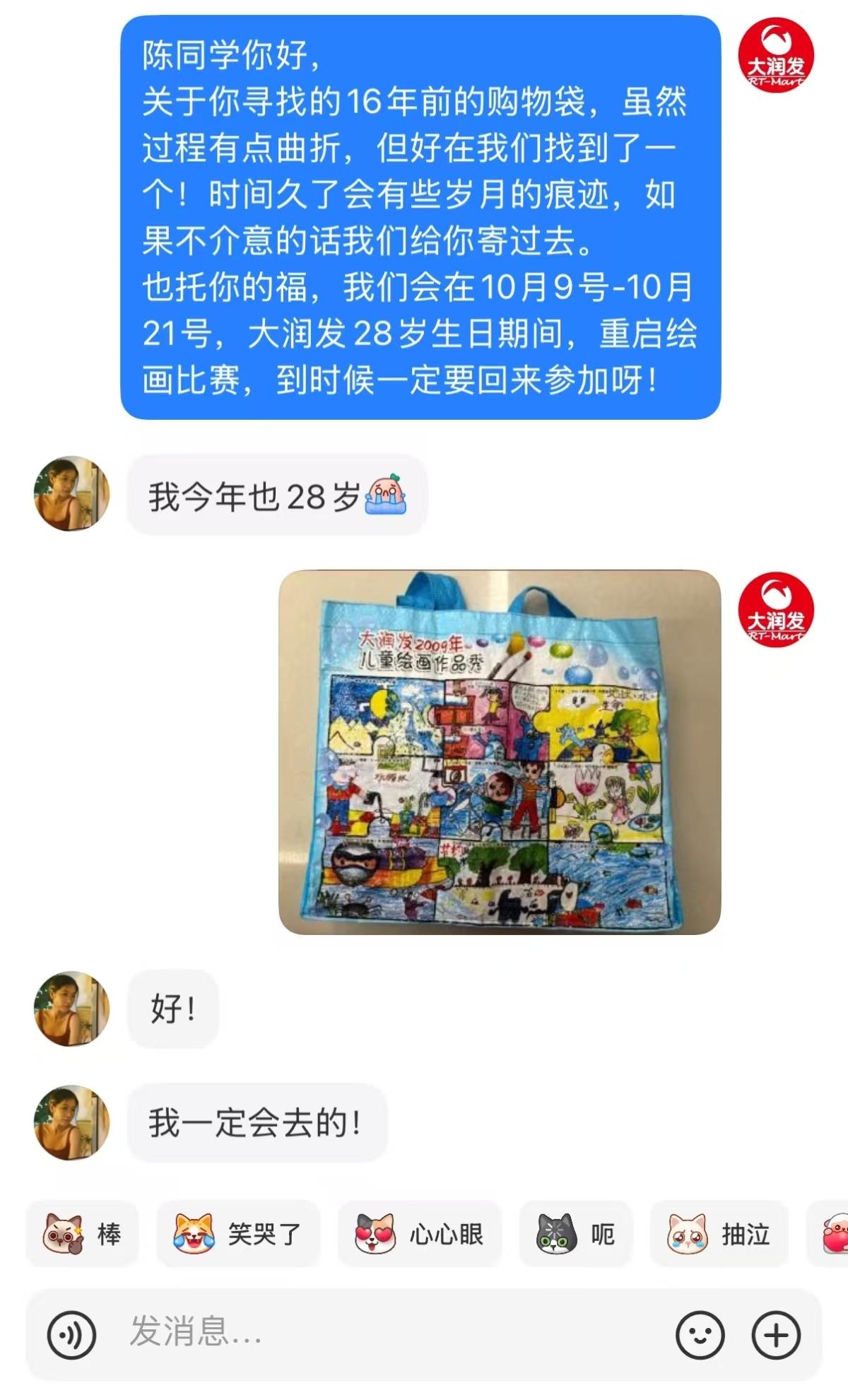Open the 大润发 avatar beside the long message
Screen dimensions: 848x1400
[775, 55]
